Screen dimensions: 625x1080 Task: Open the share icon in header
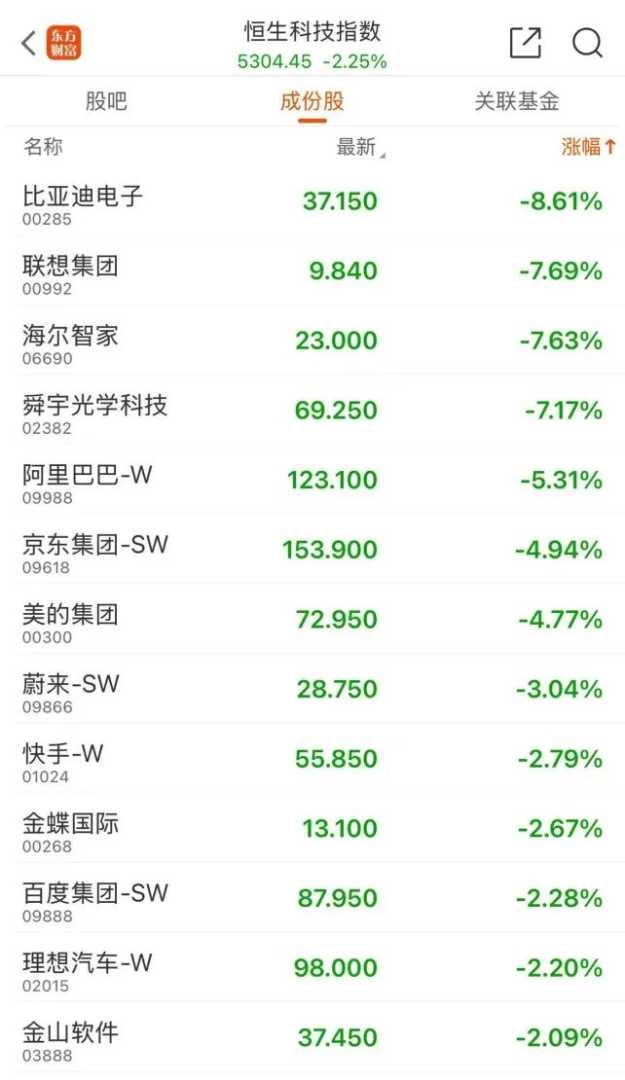click(x=525, y=43)
